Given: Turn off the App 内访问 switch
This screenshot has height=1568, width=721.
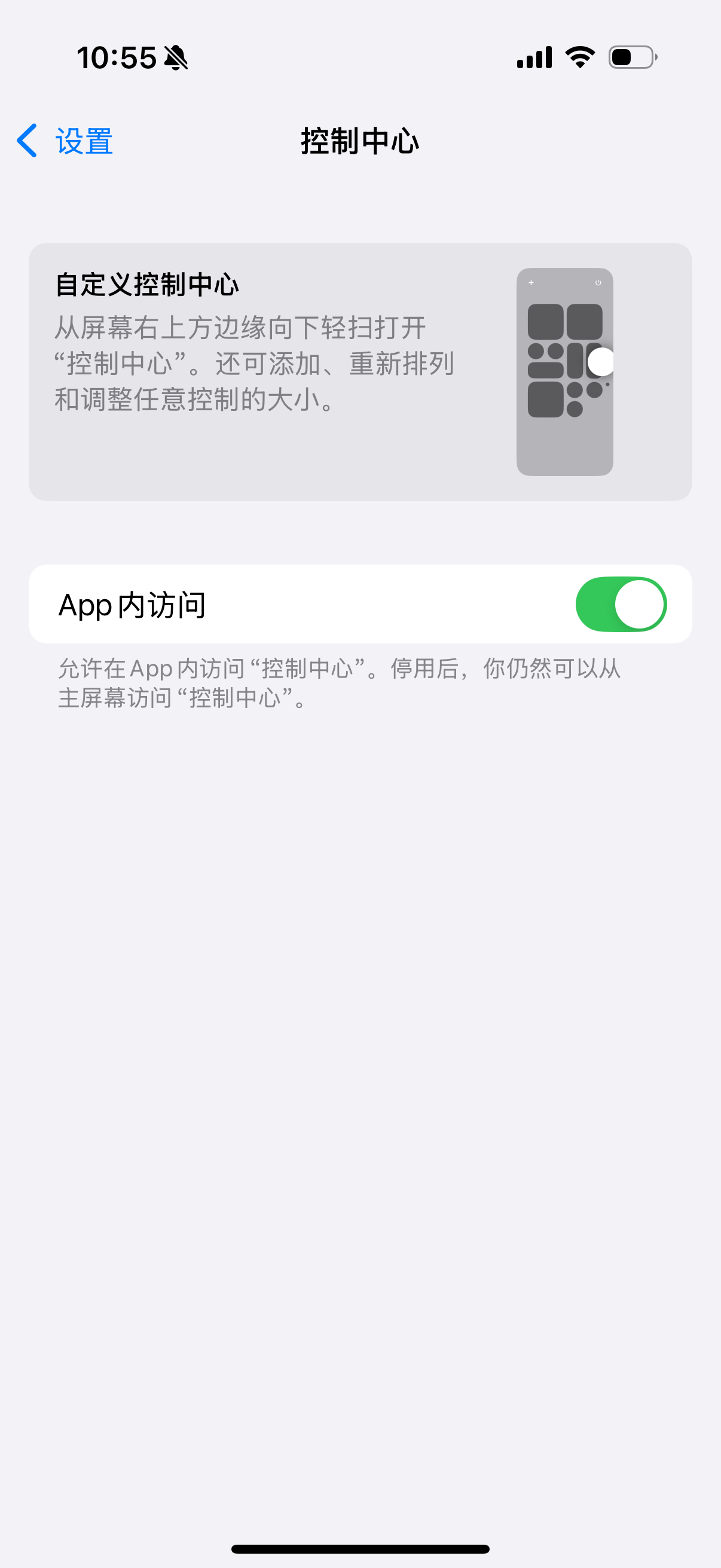Looking at the screenshot, I should click(621, 604).
